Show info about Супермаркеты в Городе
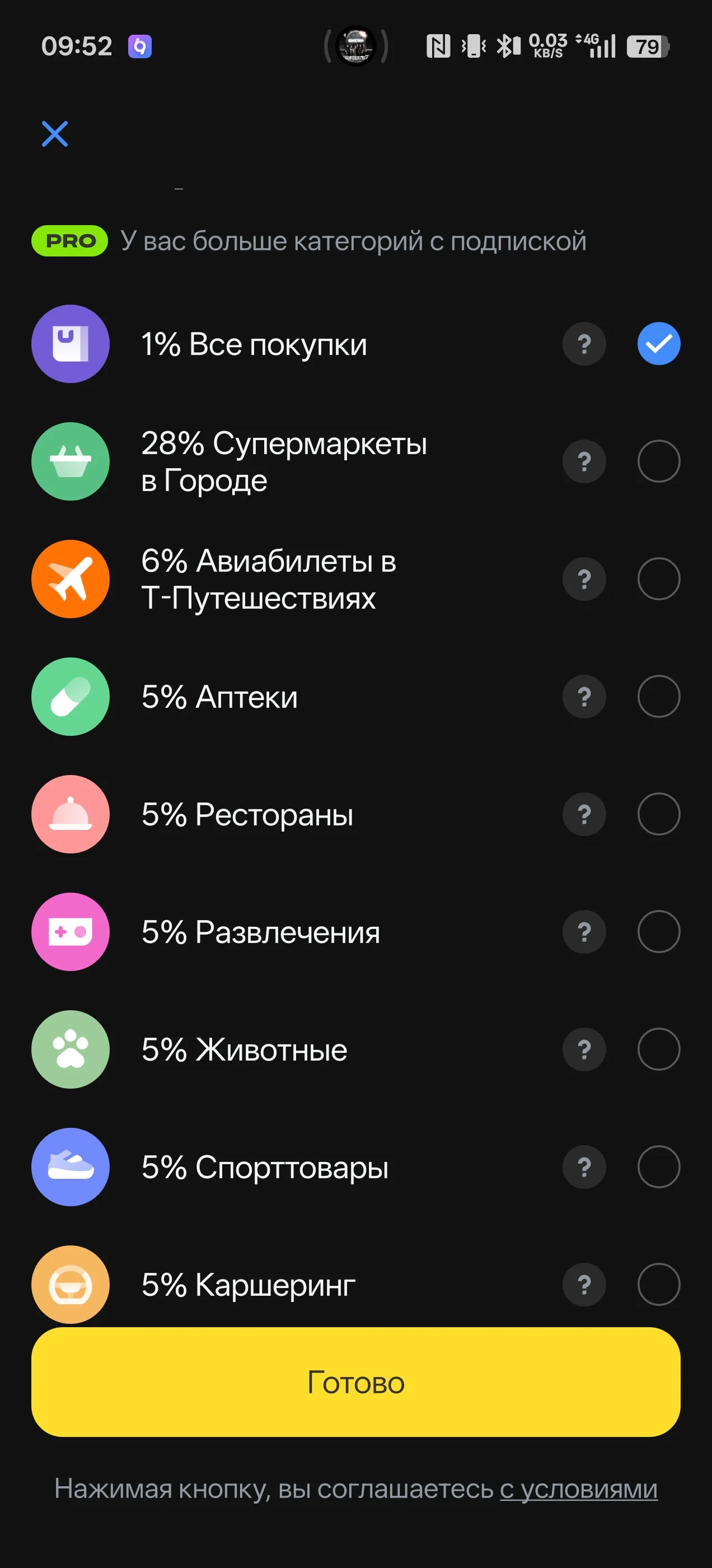The width and height of the screenshot is (712, 1568). [x=584, y=461]
